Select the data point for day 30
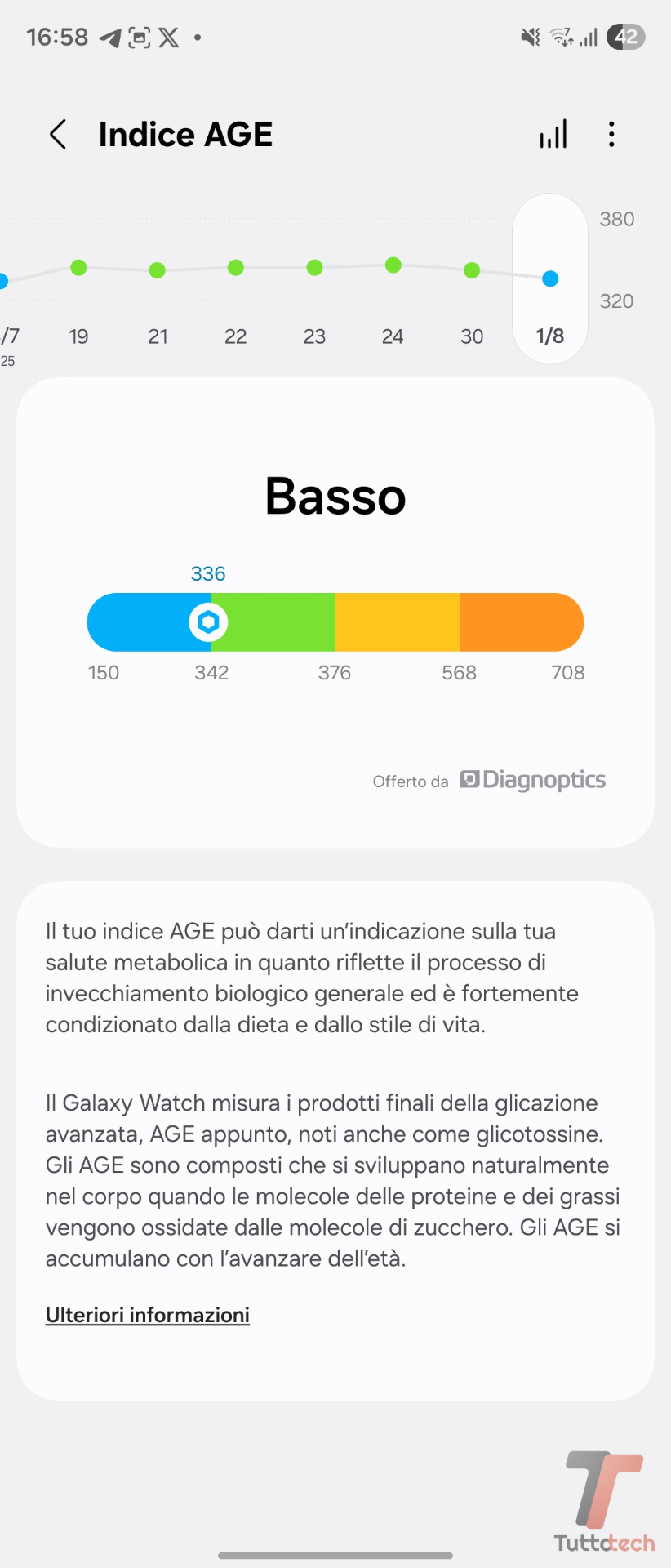Screen dimensions: 671x1568 click(x=472, y=270)
